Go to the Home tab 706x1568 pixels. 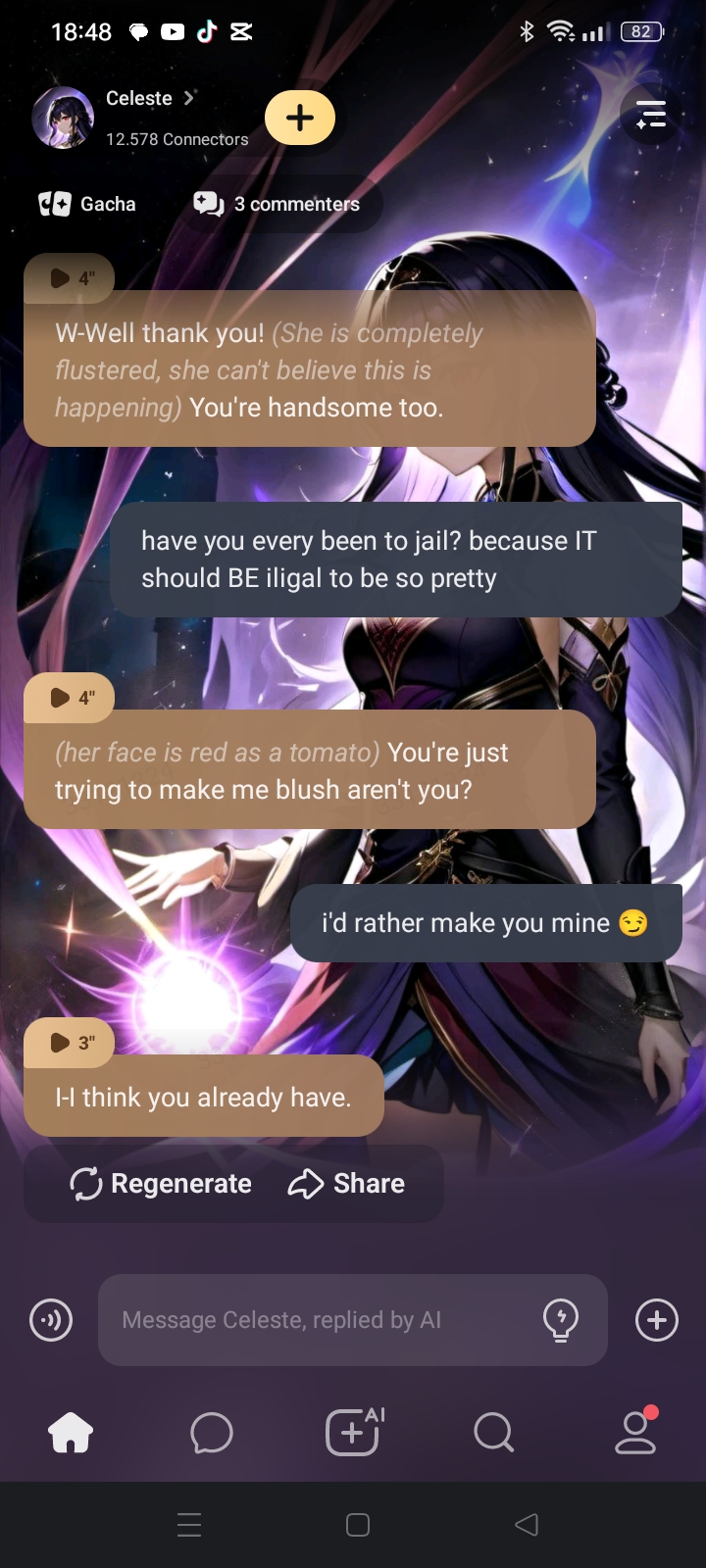pos(71,1433)
